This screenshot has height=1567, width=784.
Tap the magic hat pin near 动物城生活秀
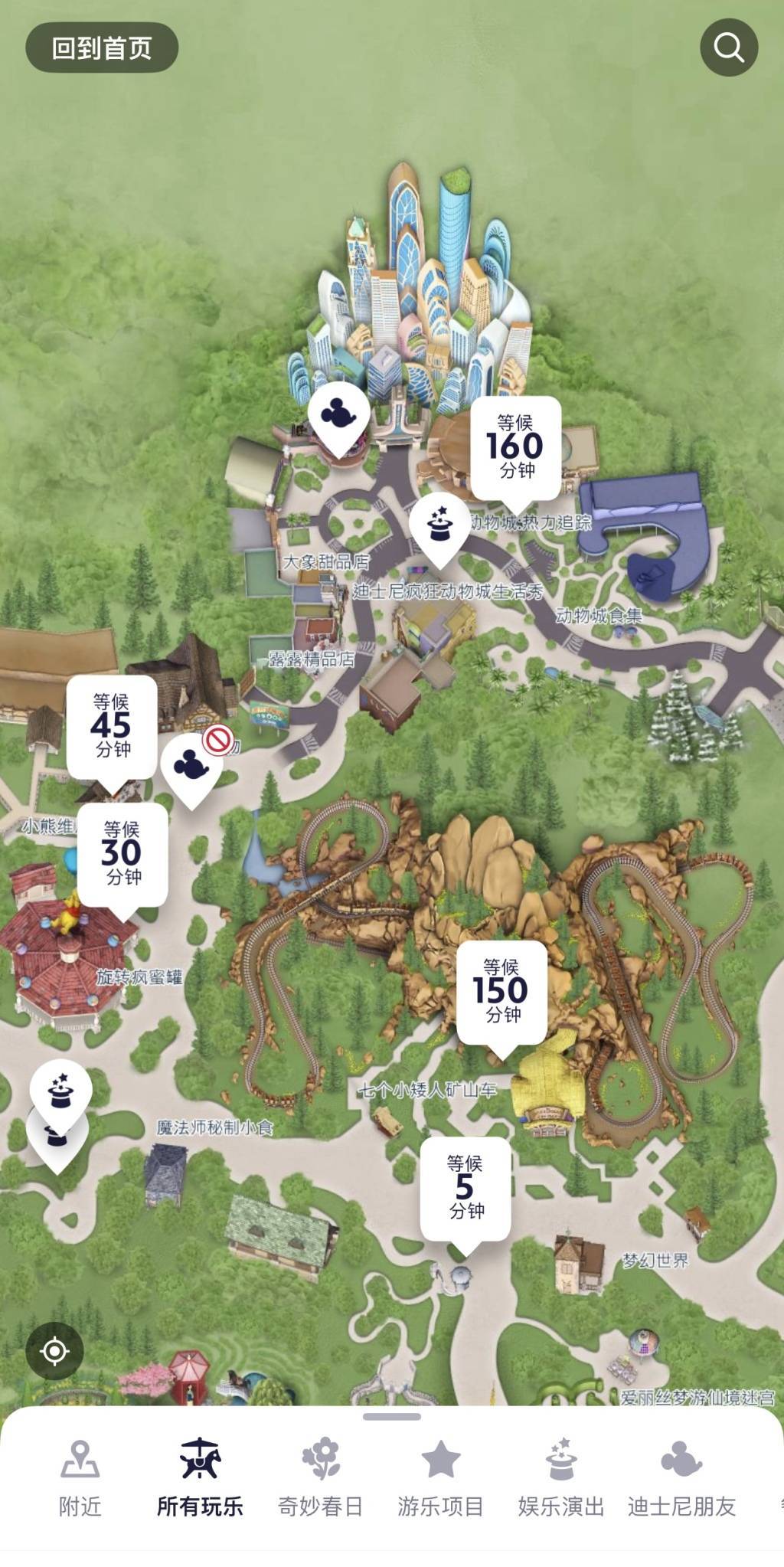click(439, 523)
